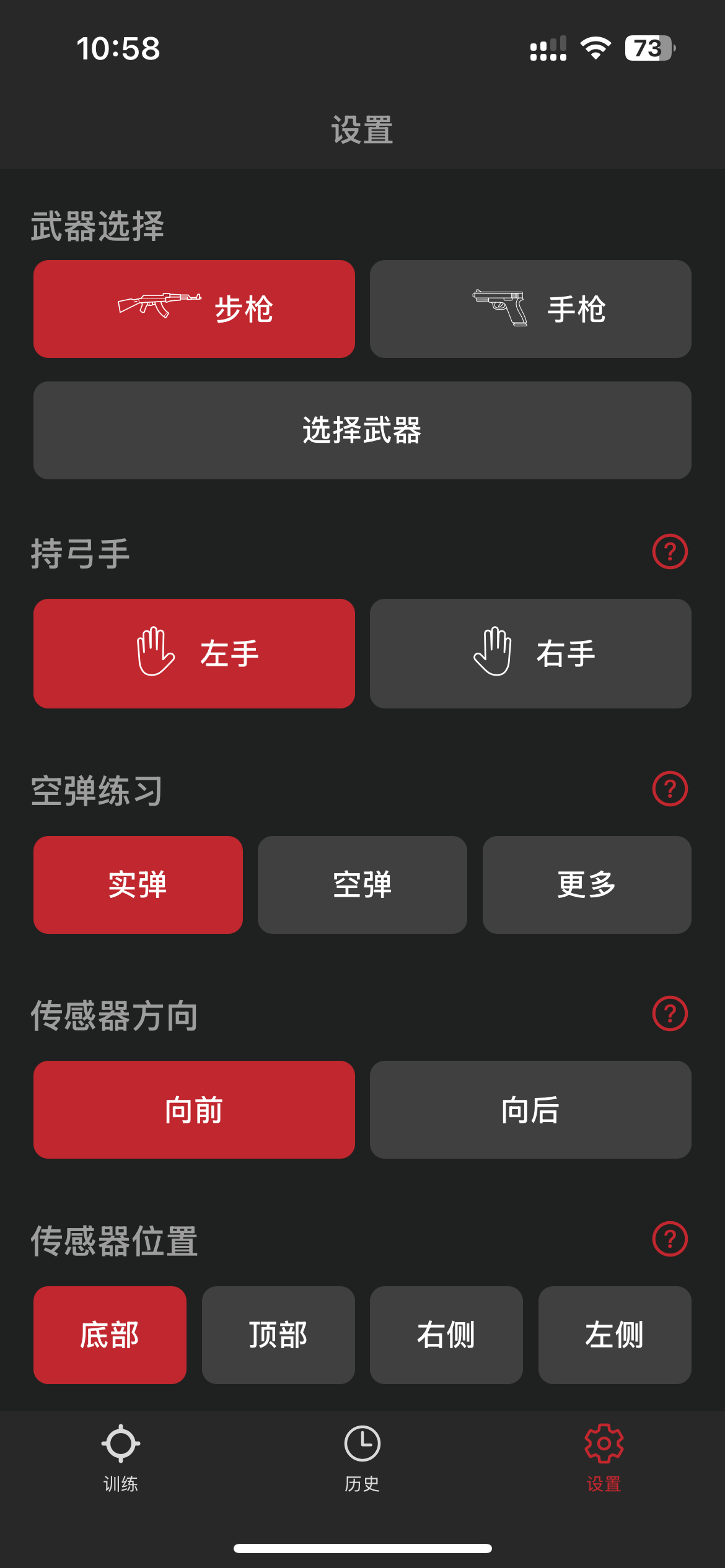Open the 选择武器 weapon picker
The image size is (725, 1568).
coord(362,430)
